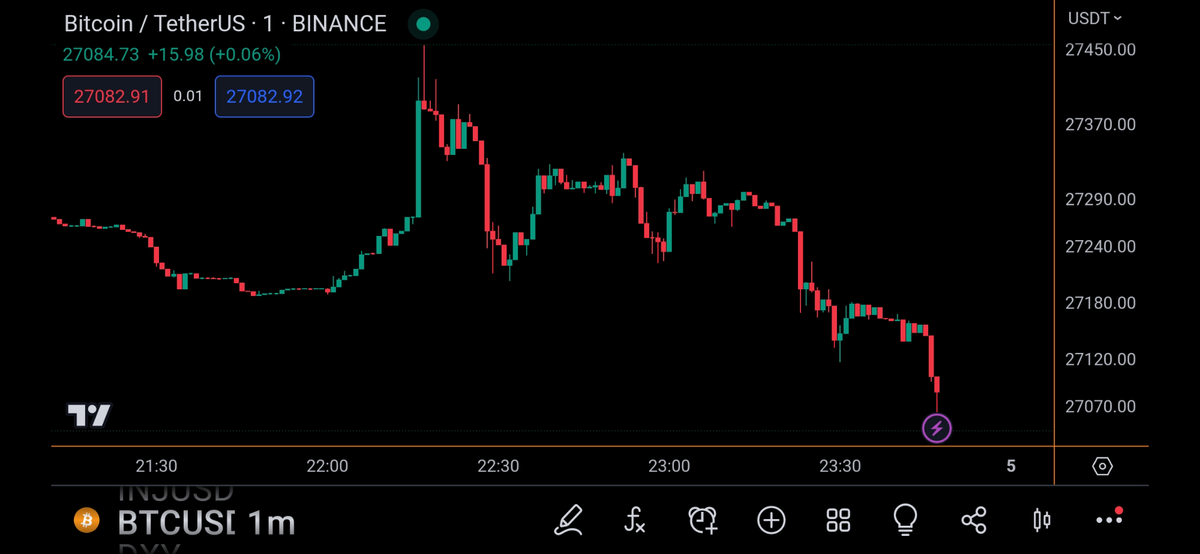The image size is (1200, 554).
Task: Tap the red sell price 27082.91
Action: (x=112, y=97)
